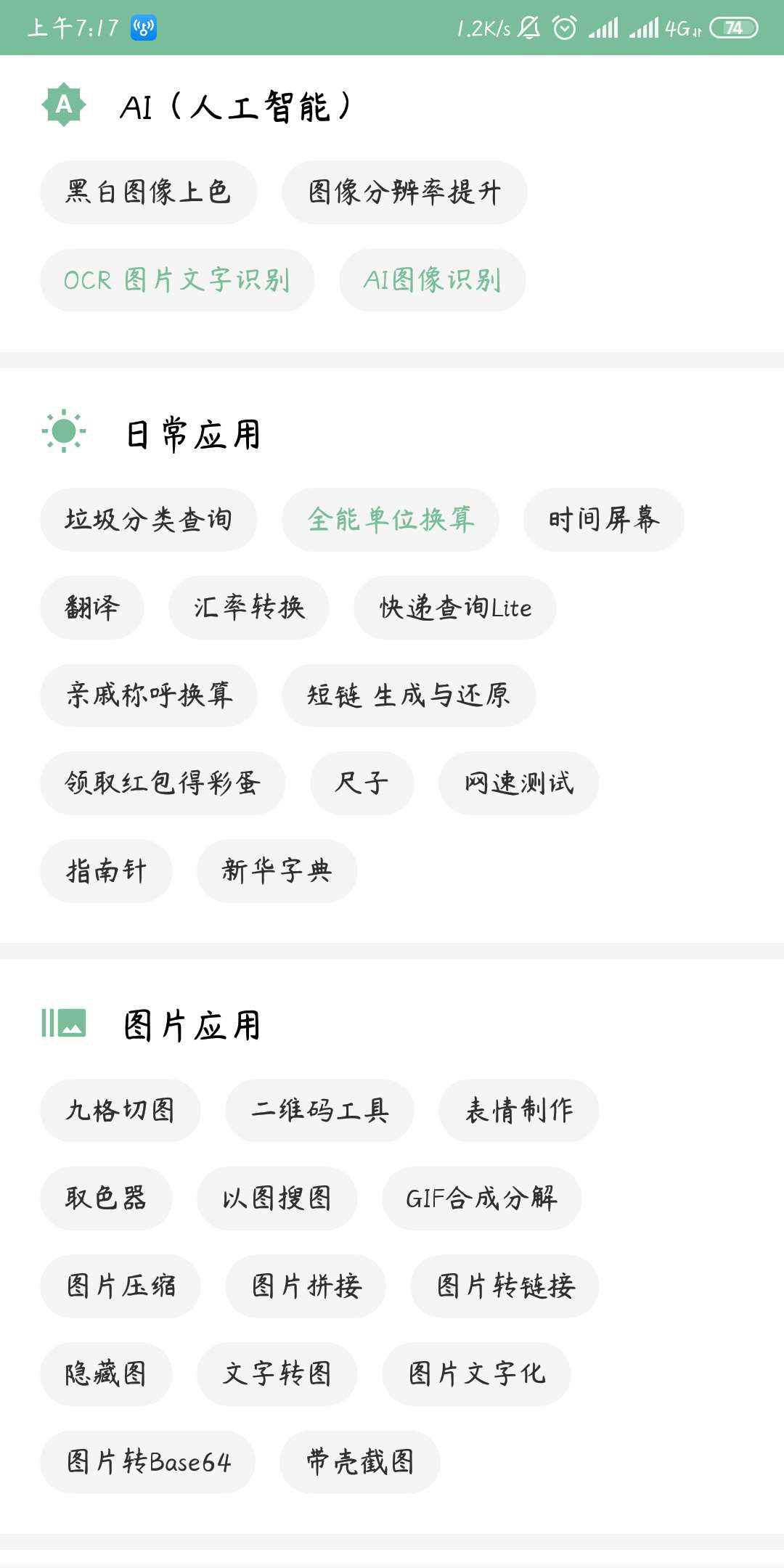
Task: Tap 短链 生成与还原
Action: [409, 695]
